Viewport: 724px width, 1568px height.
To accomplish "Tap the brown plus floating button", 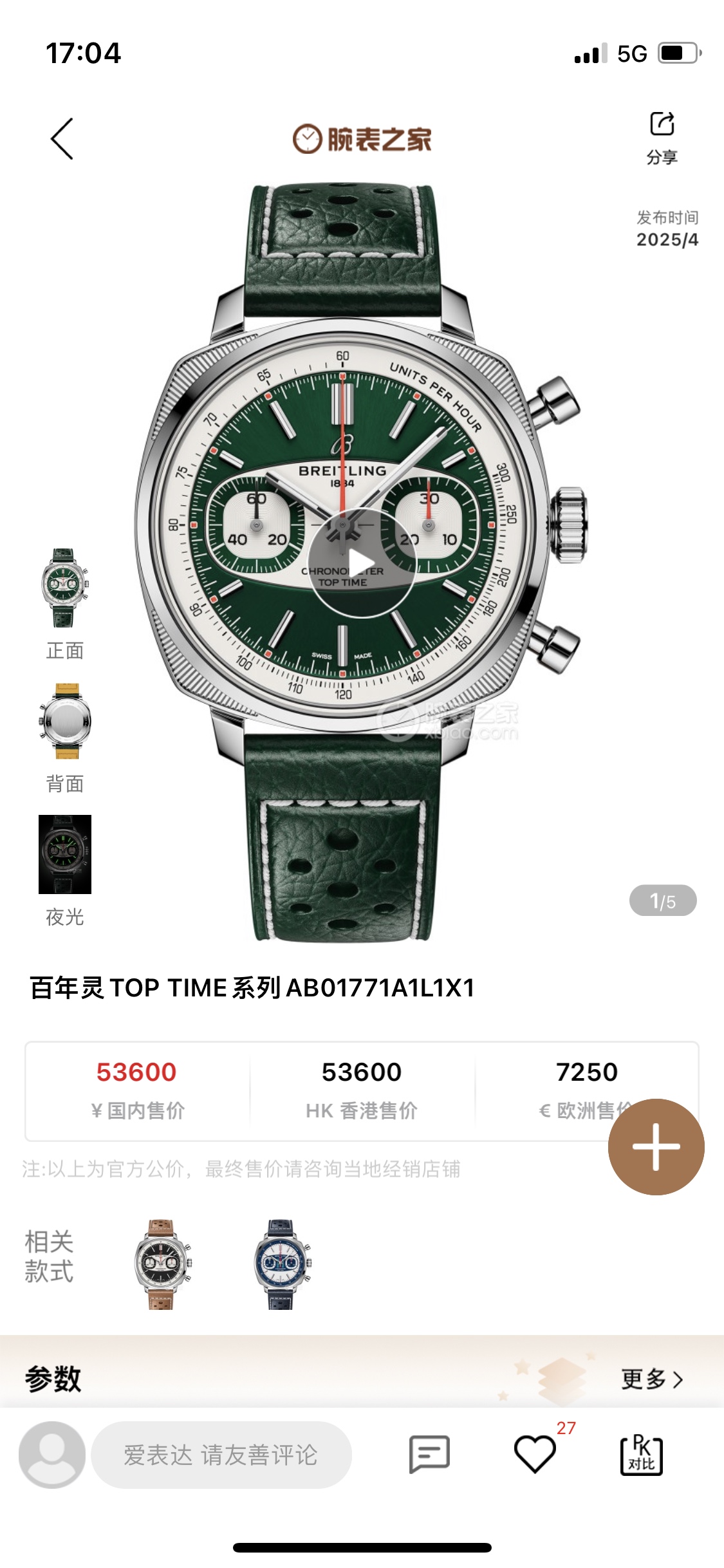I will pyautogui.click(x=656, y=1146).
